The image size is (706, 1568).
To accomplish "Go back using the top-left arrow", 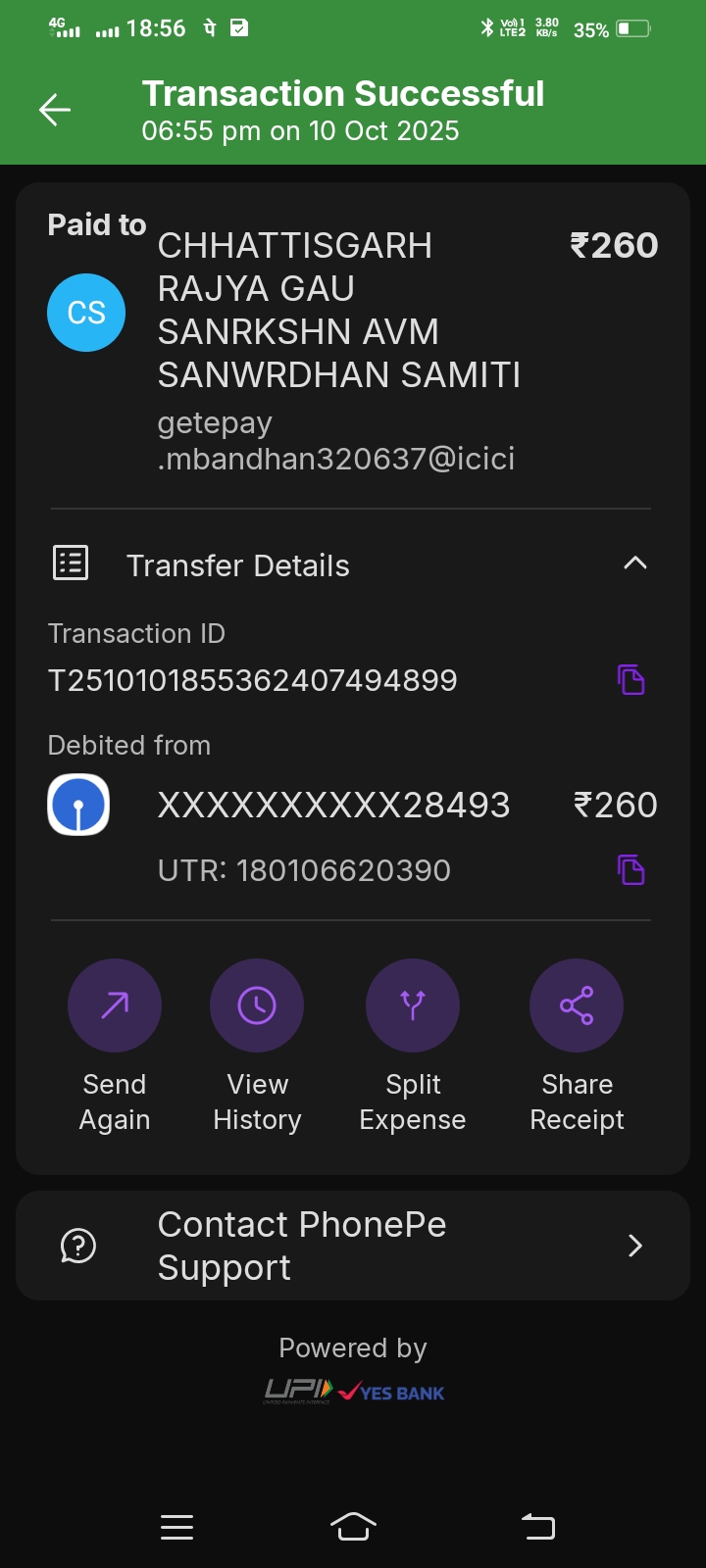I will tap(55, 110).
